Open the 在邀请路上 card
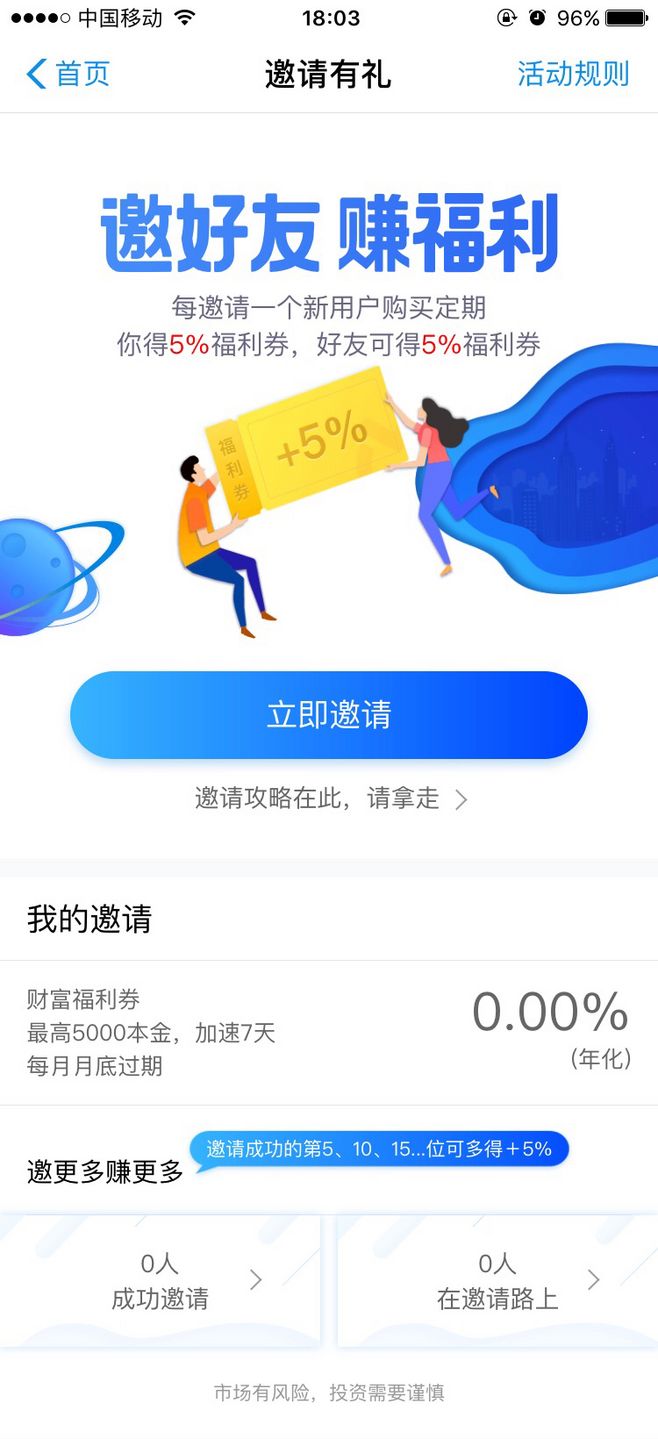658x1439 pixels. coord(498,1281)
